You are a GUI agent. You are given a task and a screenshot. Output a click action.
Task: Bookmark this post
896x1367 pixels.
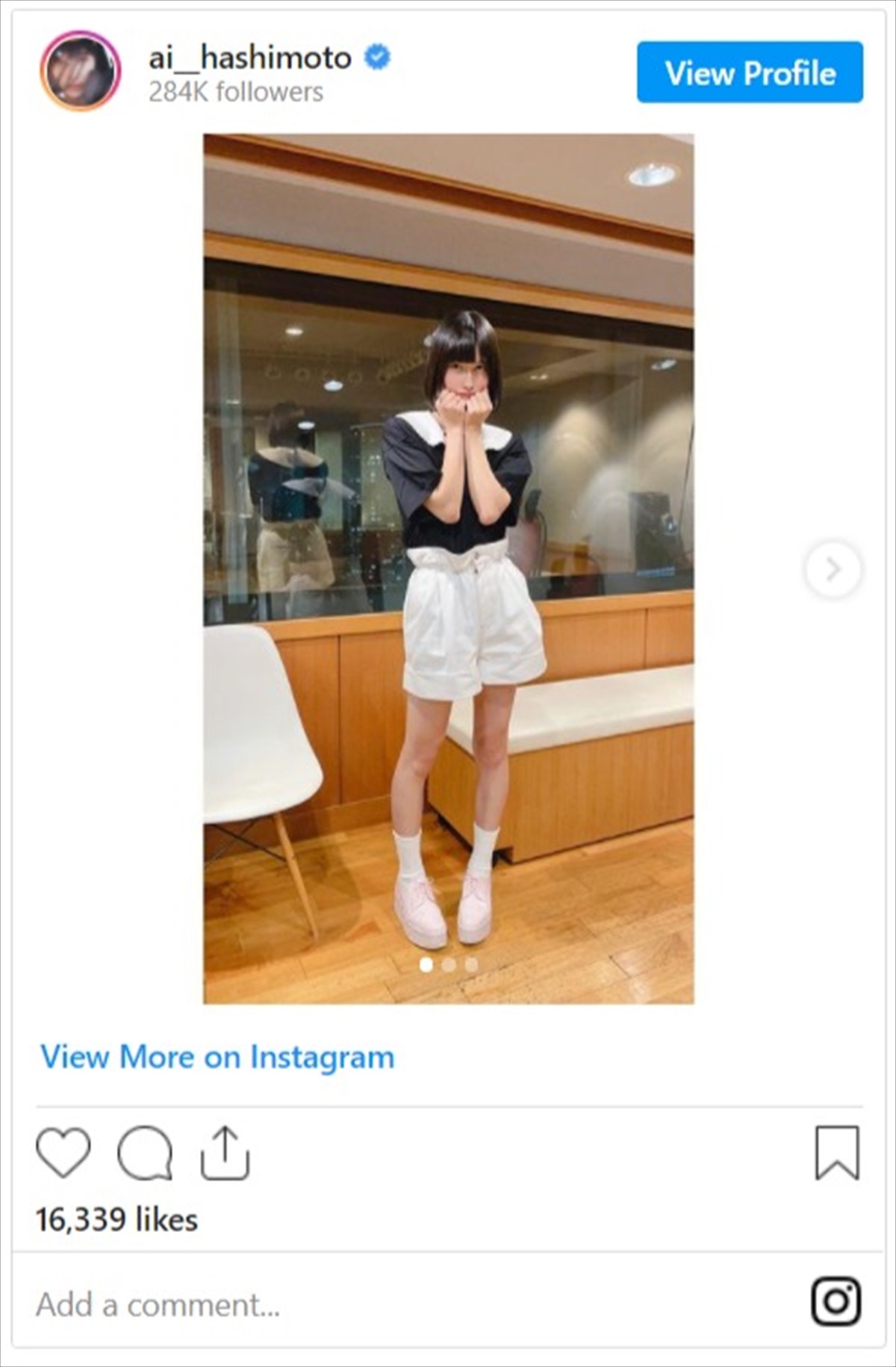click(x=837, y=1153)
